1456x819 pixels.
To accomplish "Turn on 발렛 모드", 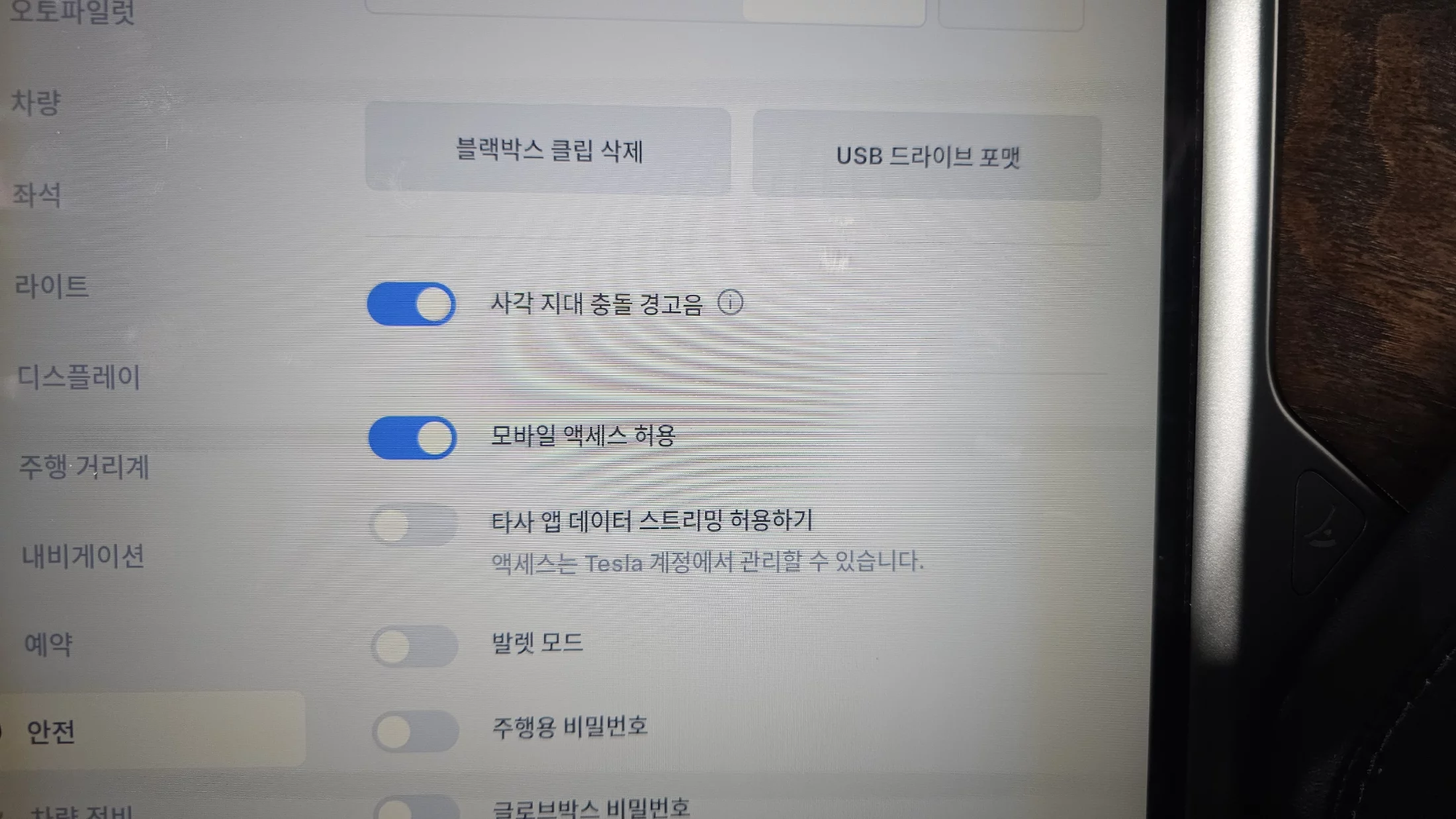I will click(414, 646).
